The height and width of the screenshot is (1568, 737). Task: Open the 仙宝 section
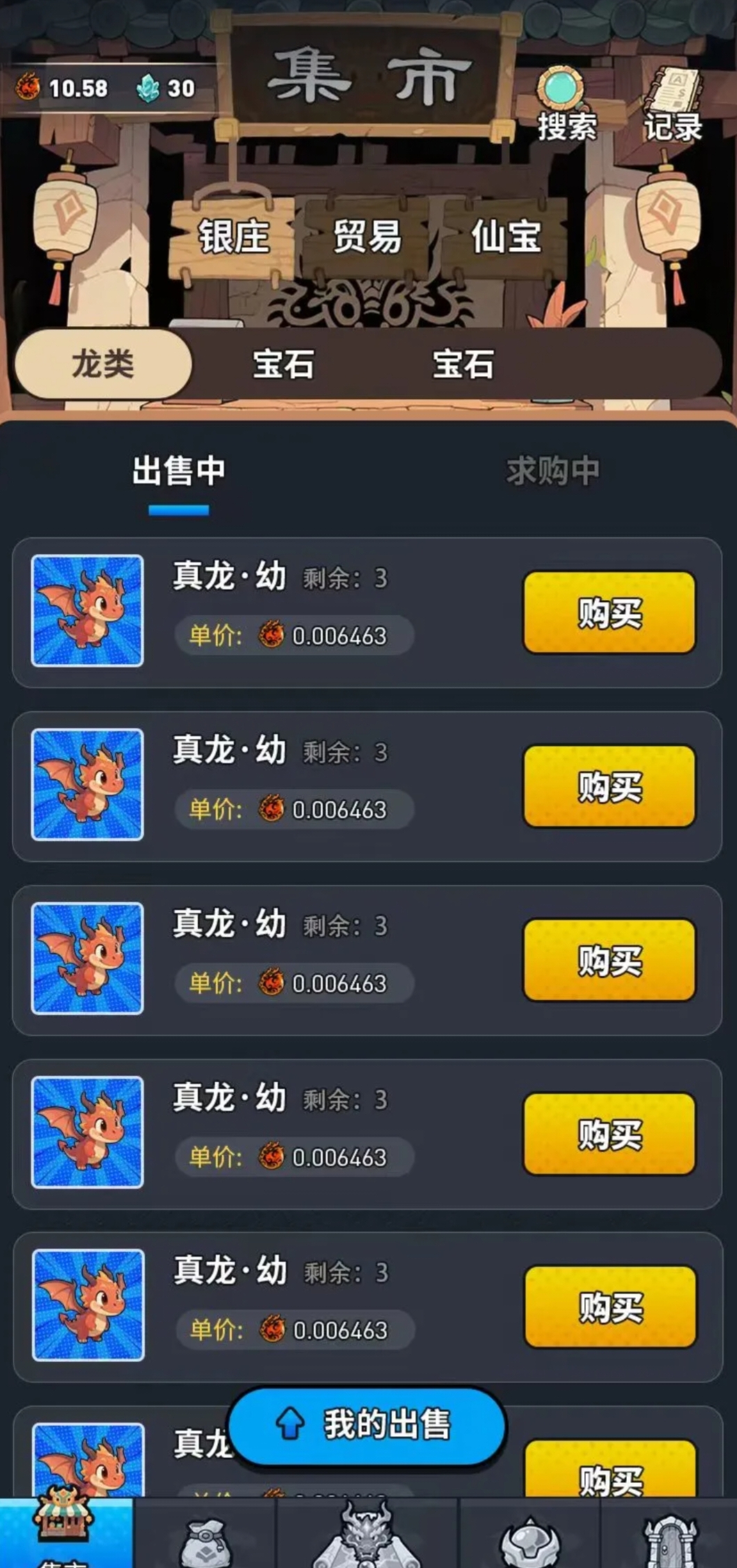coord(505,236)
